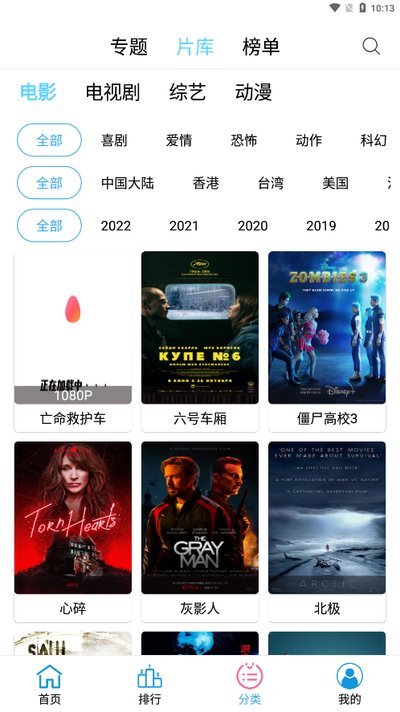
Task: Switch to the 榜单 top tab
Action: point(261,46)
